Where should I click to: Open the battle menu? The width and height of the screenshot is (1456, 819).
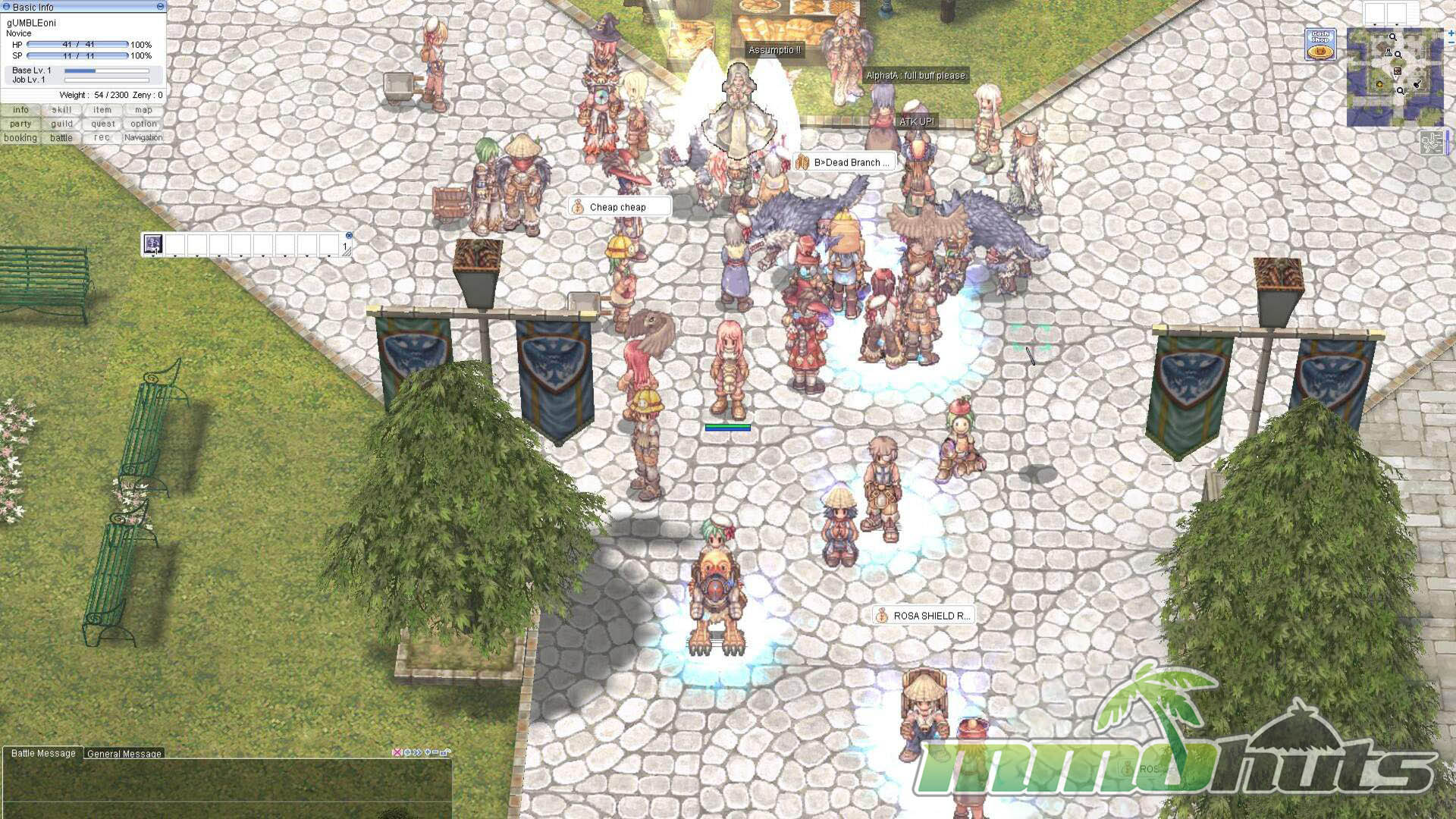coord(61,138)
